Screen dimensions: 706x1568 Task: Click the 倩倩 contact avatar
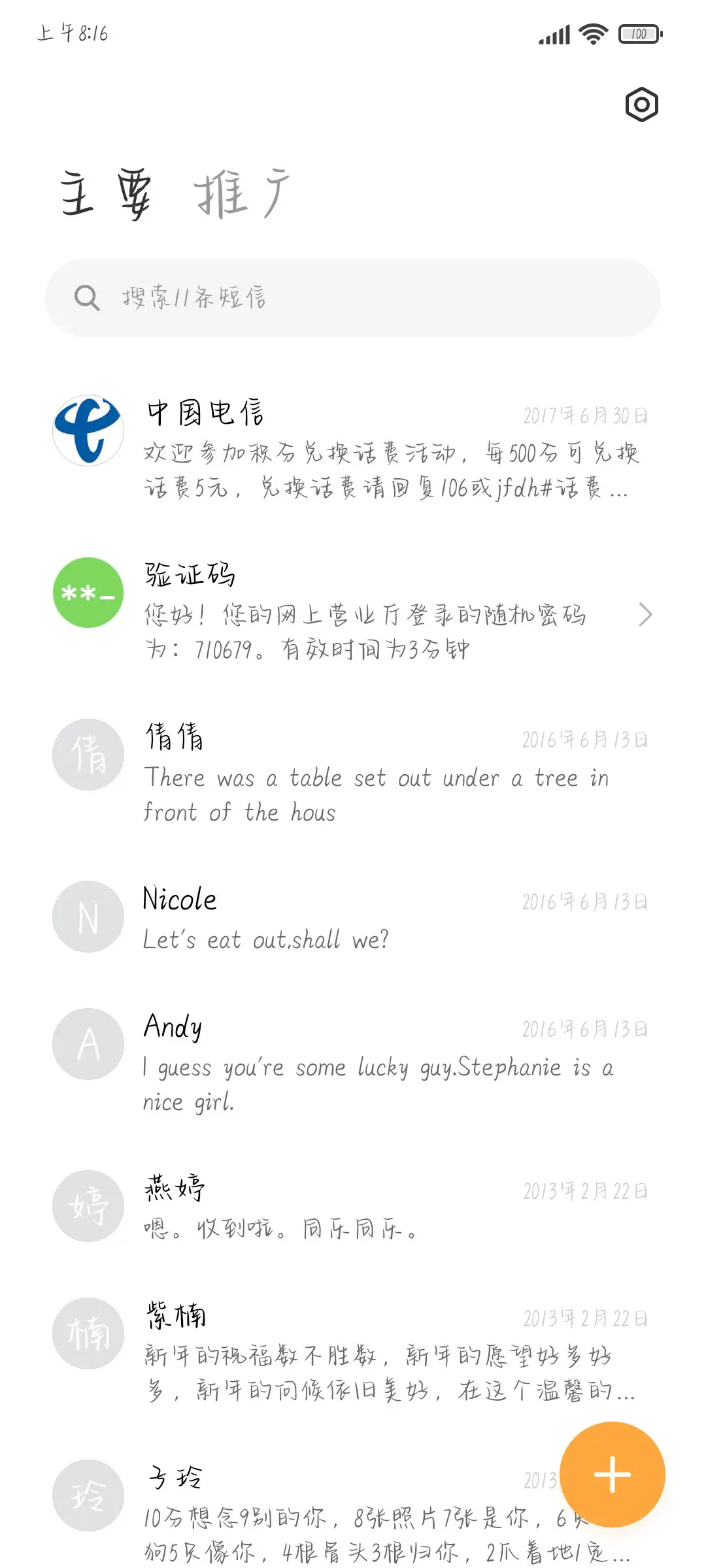point(88,755)
